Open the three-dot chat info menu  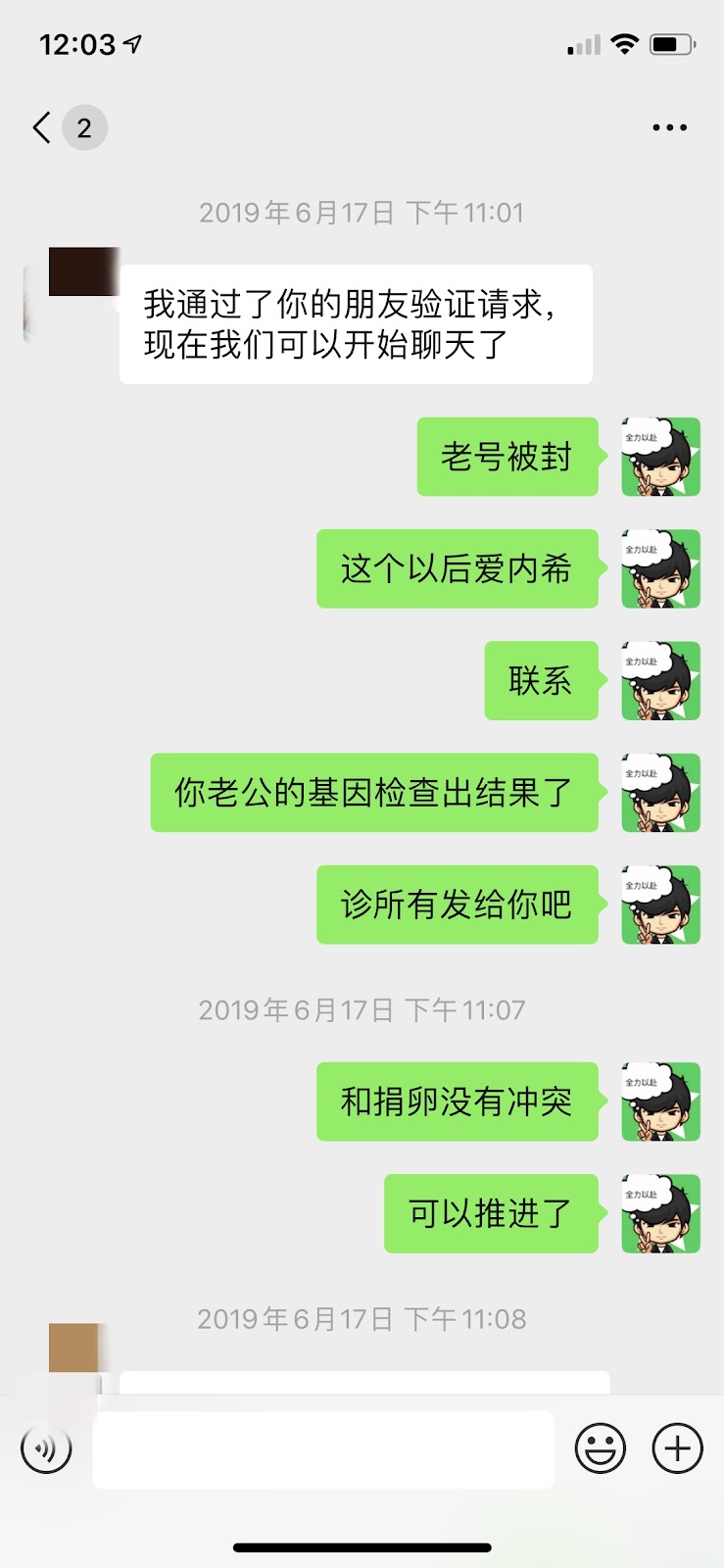pyautogui.click(x=669, y=127)
